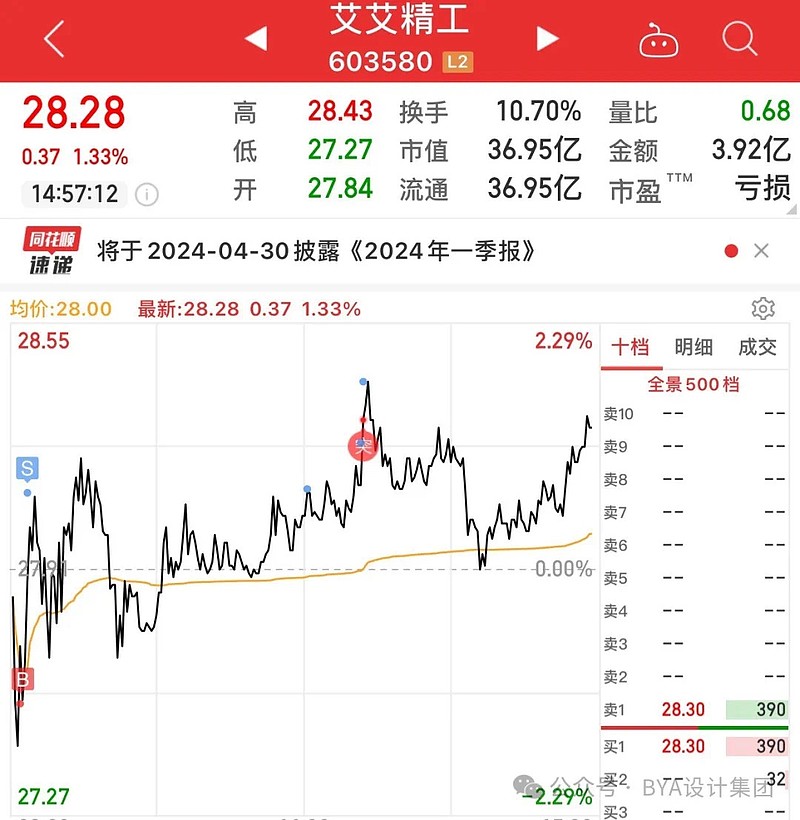The width and height of the screenshot is (800, 820).
Task: Switch to the previous stock with the left arrow
Action: tap(255, 38)
